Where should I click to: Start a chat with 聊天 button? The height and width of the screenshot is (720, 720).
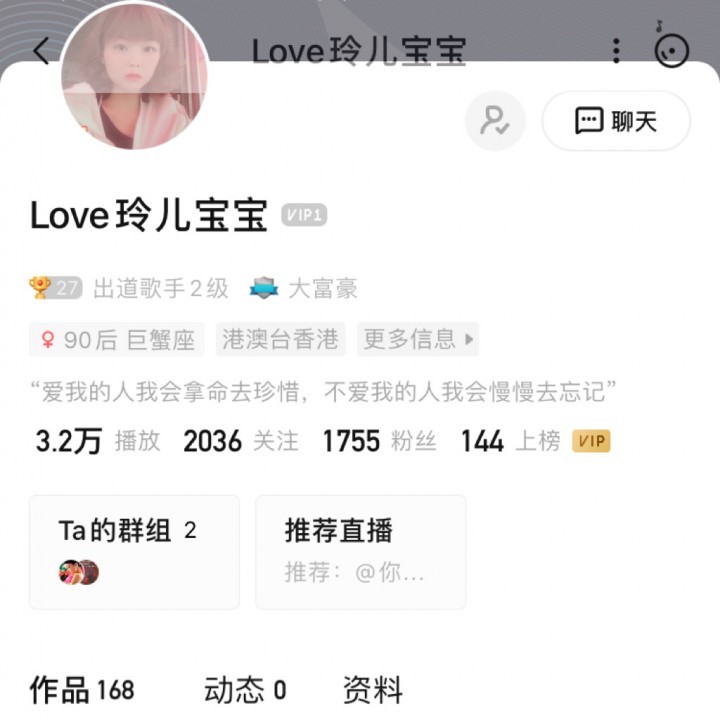(616, 121)
